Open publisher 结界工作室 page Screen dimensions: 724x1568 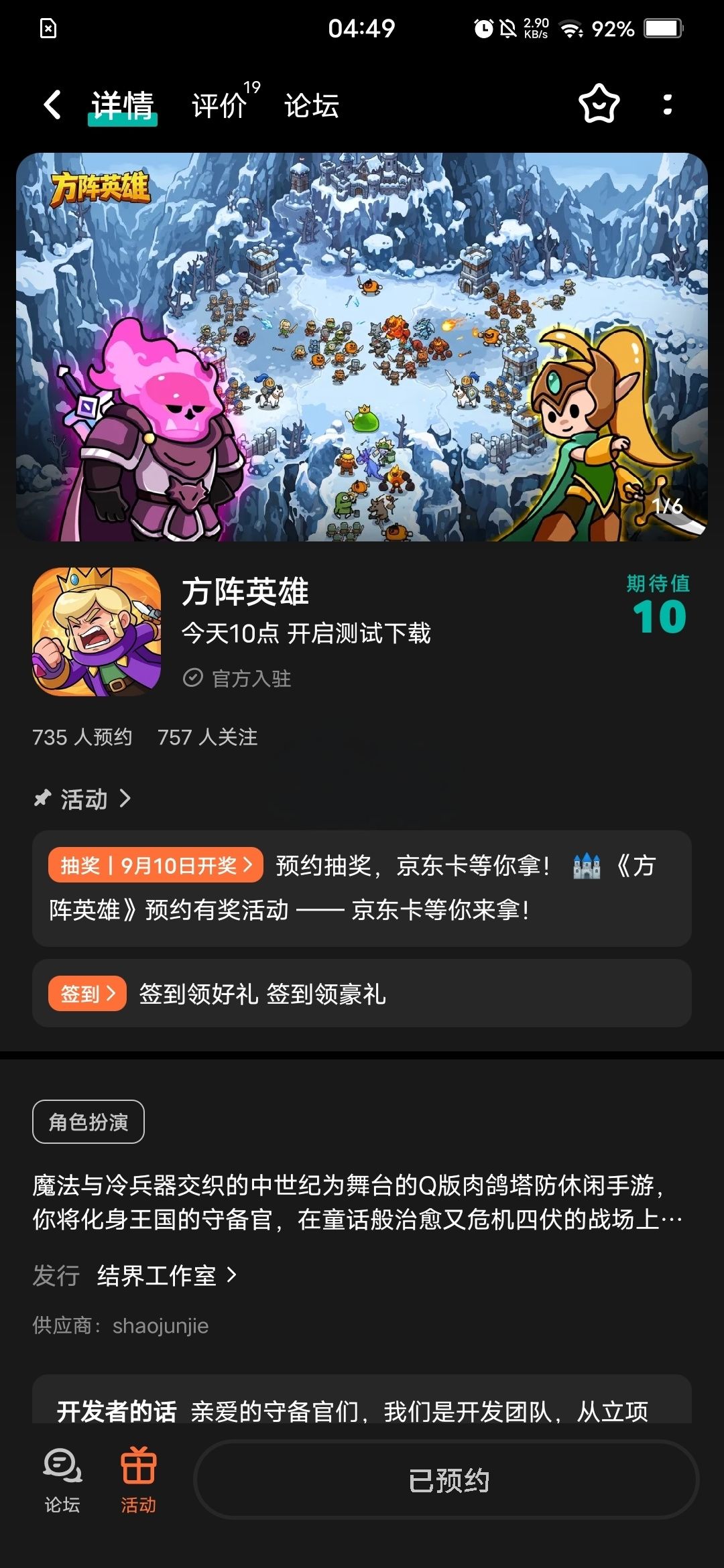[x=166, y=1275]
